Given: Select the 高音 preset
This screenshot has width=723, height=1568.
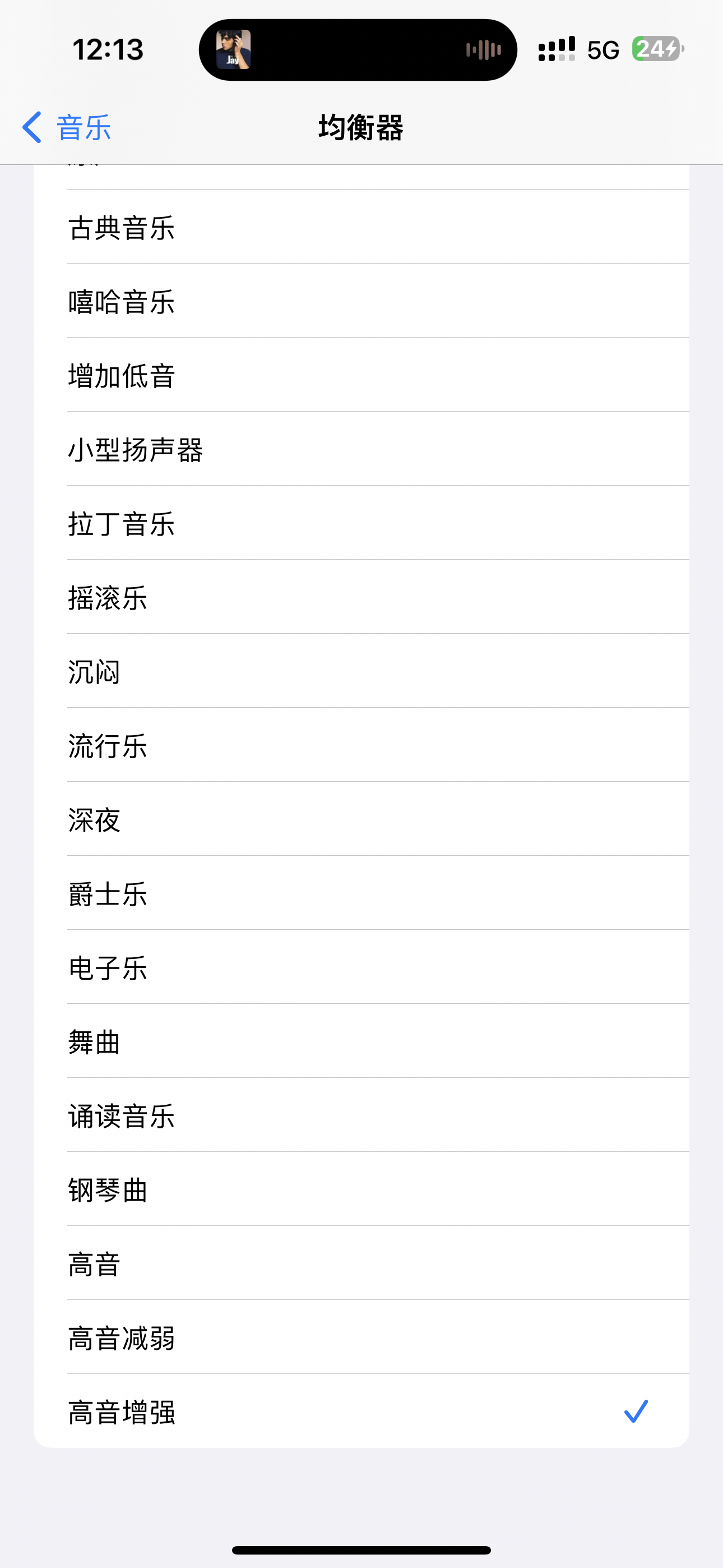Looking at the screenshot, I should click(361, 1263).
